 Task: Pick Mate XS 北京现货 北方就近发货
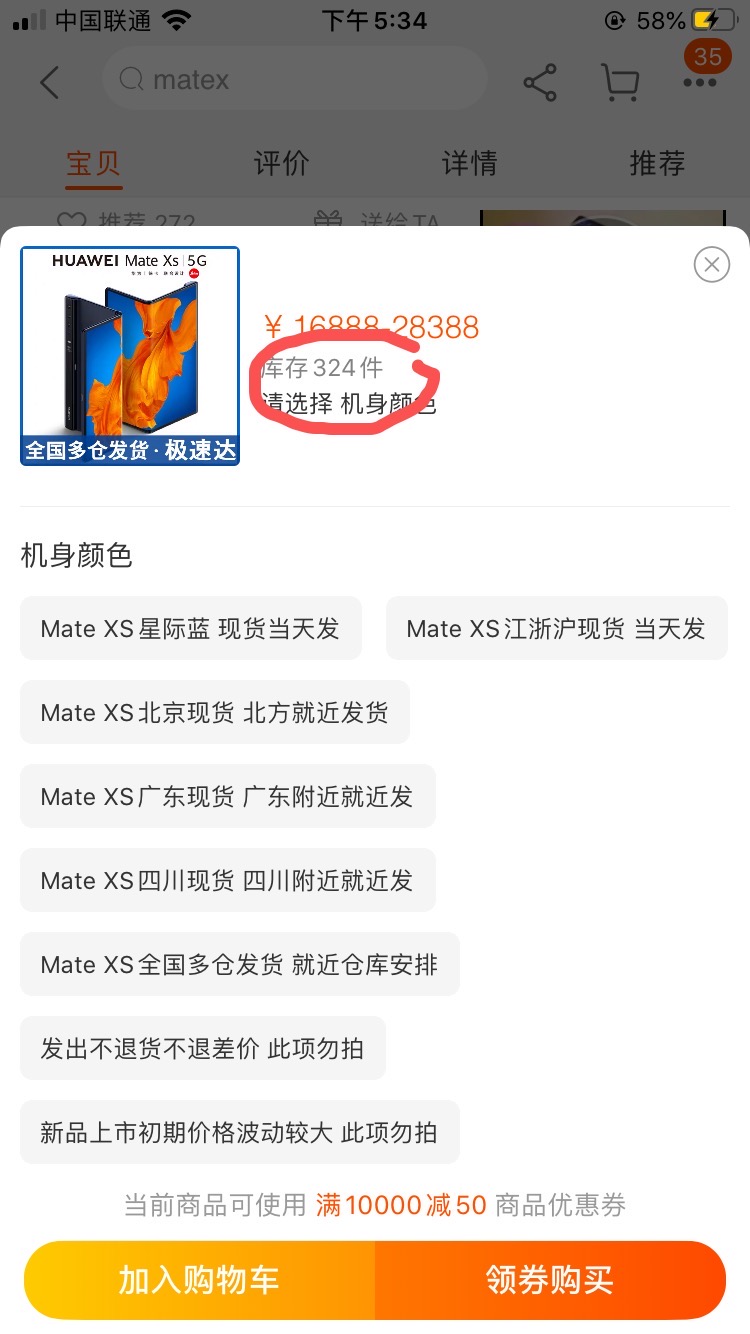[215, 712]
